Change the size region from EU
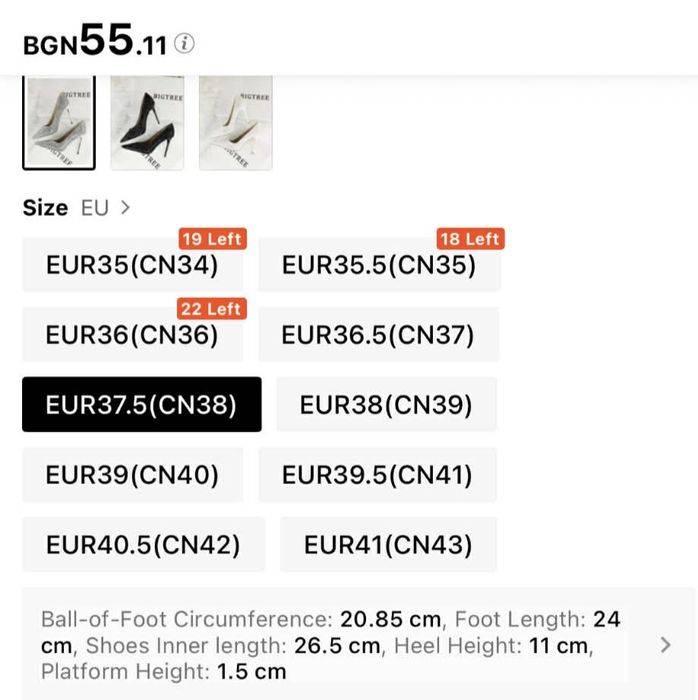The height and width of the screenshot is (700, 698). [x=106, y=208]
